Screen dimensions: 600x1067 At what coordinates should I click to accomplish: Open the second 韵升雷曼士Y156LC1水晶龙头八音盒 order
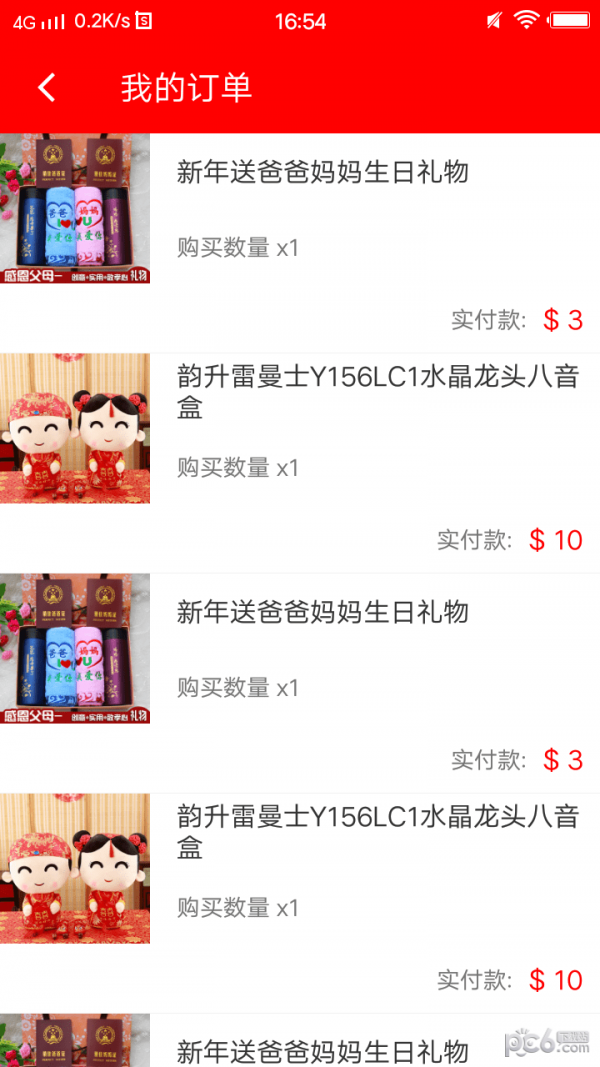point(300,903)
